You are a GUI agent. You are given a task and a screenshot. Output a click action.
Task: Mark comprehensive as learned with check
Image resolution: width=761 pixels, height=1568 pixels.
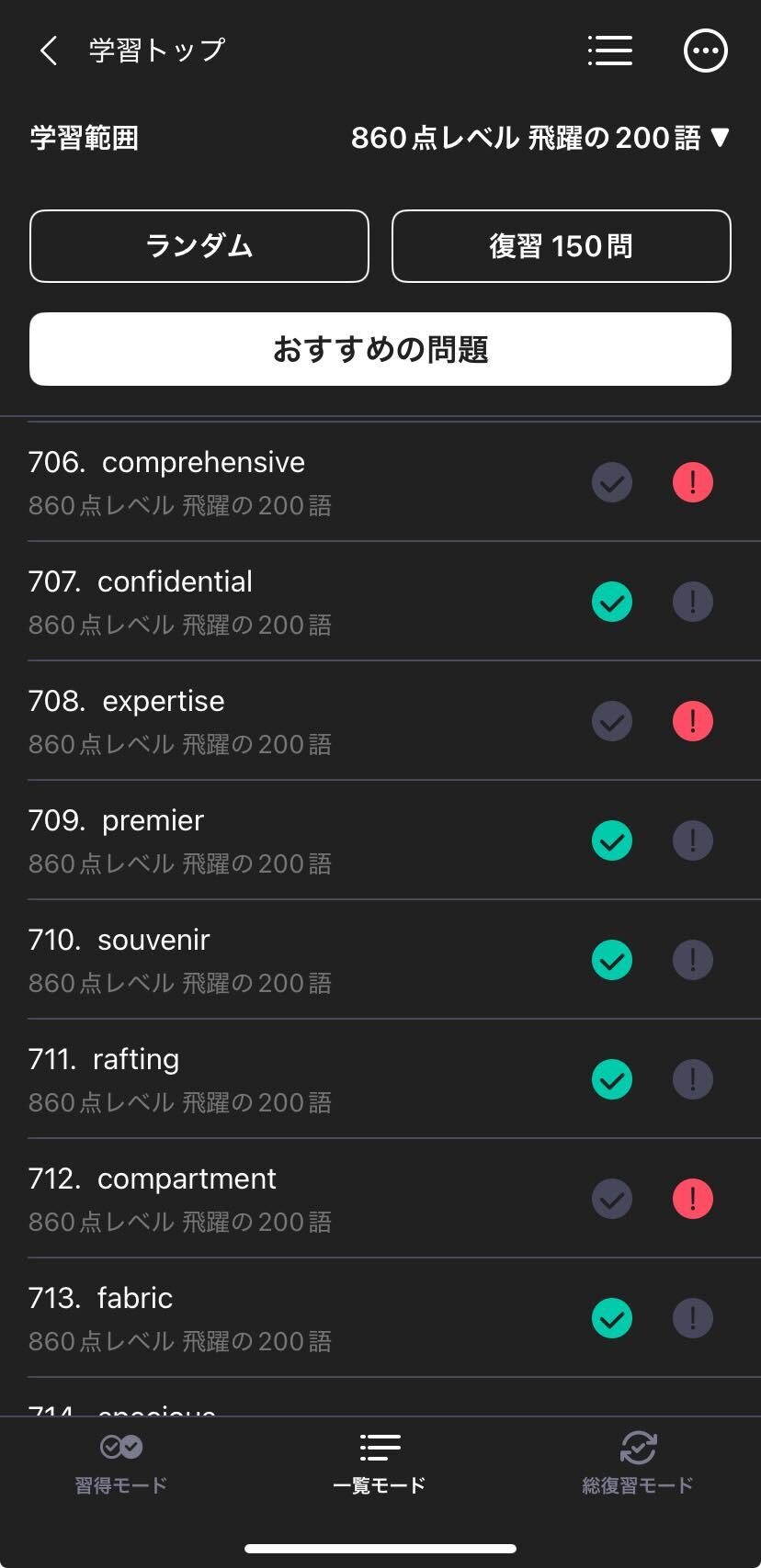(x=612, y=482)
